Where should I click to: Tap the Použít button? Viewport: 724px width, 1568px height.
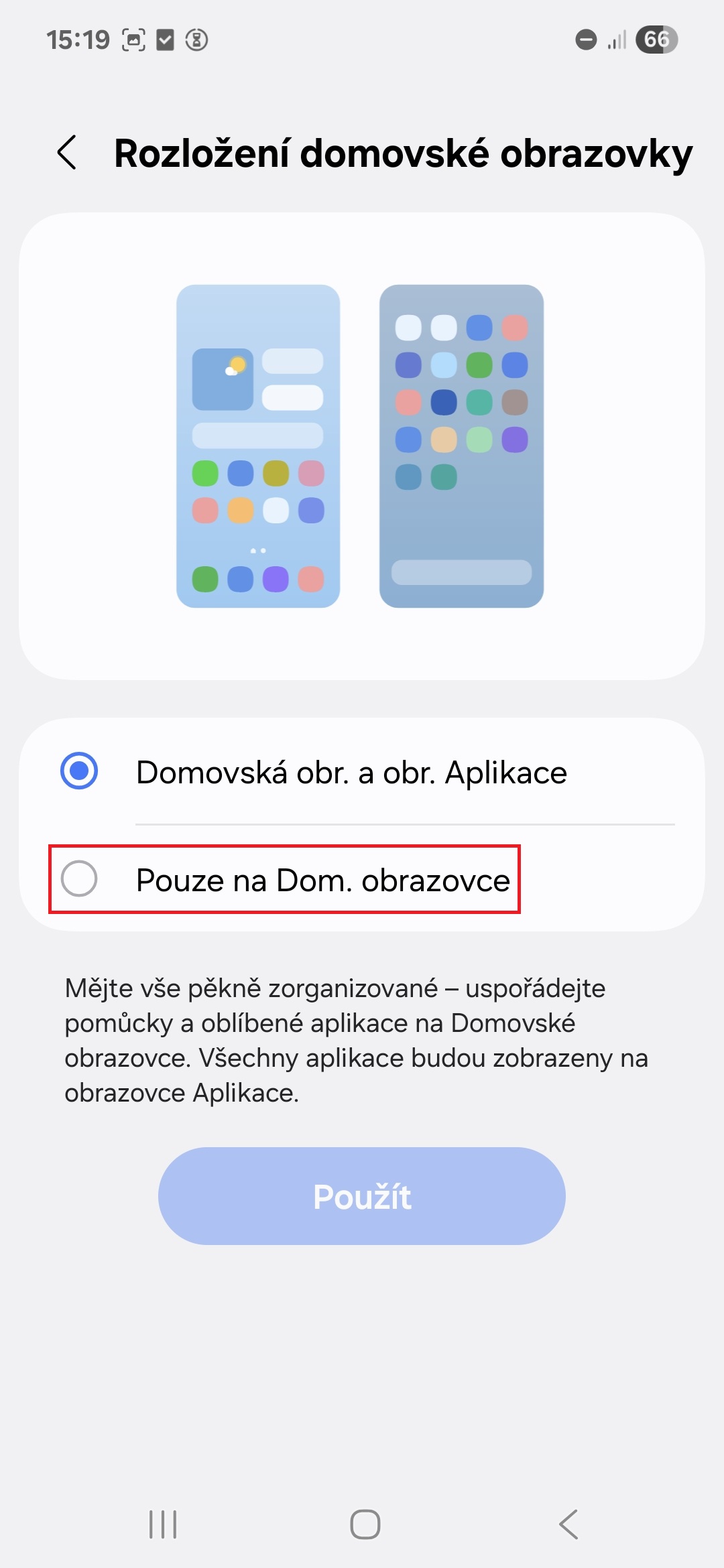click(362, 1196)
